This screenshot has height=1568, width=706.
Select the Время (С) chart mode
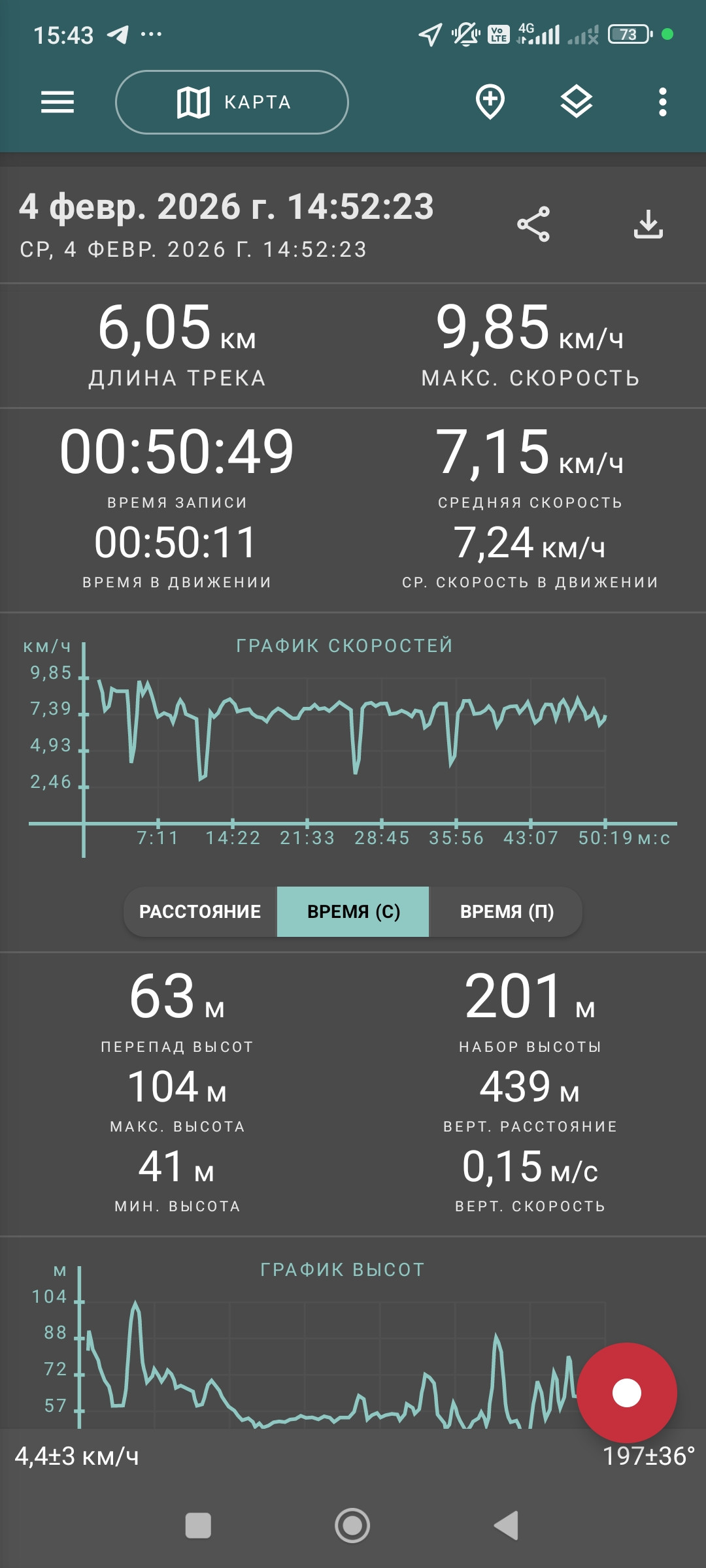click(x=353, y=911)
